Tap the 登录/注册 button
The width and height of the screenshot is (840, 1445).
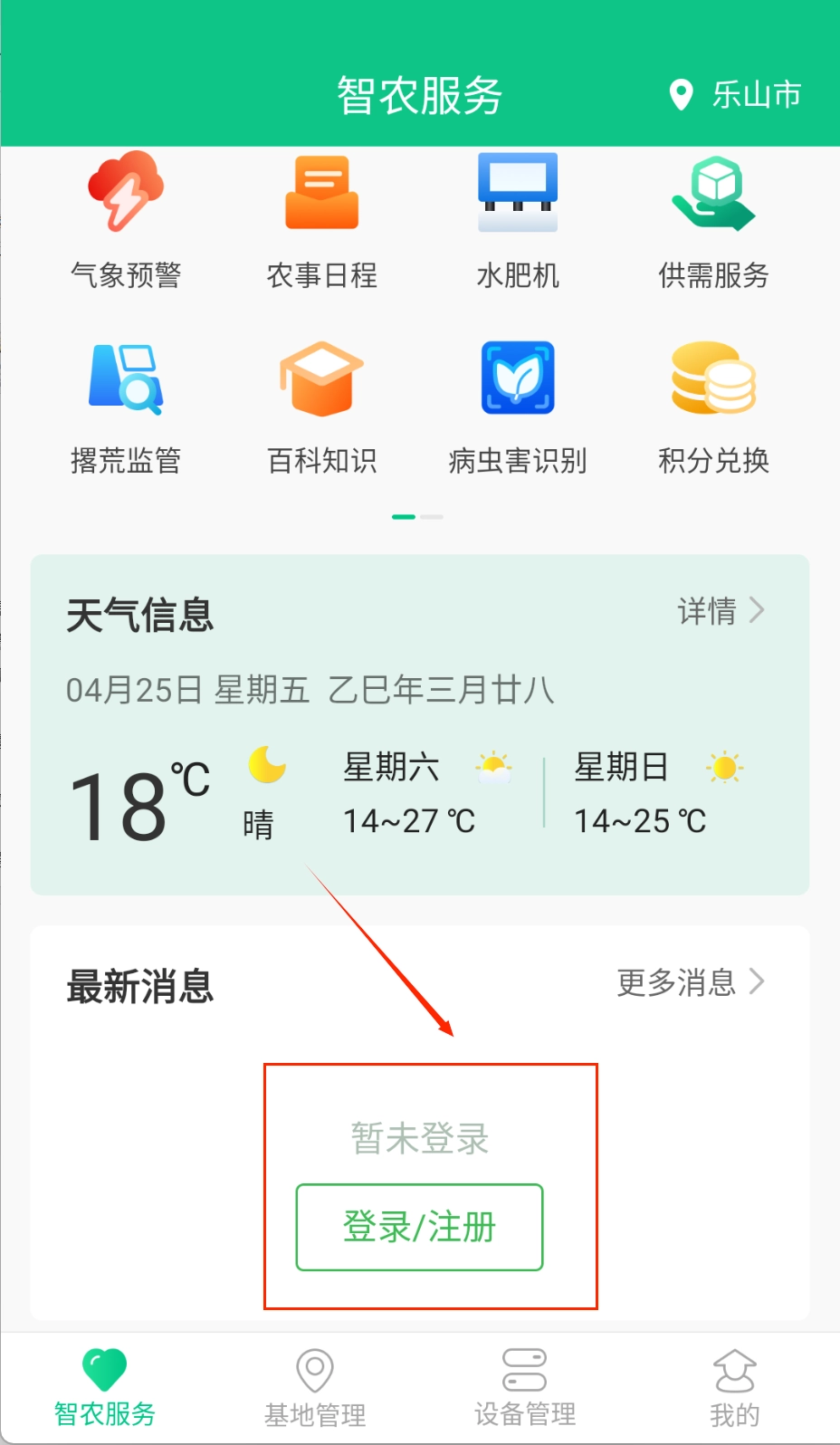[x=419, y=1227]
